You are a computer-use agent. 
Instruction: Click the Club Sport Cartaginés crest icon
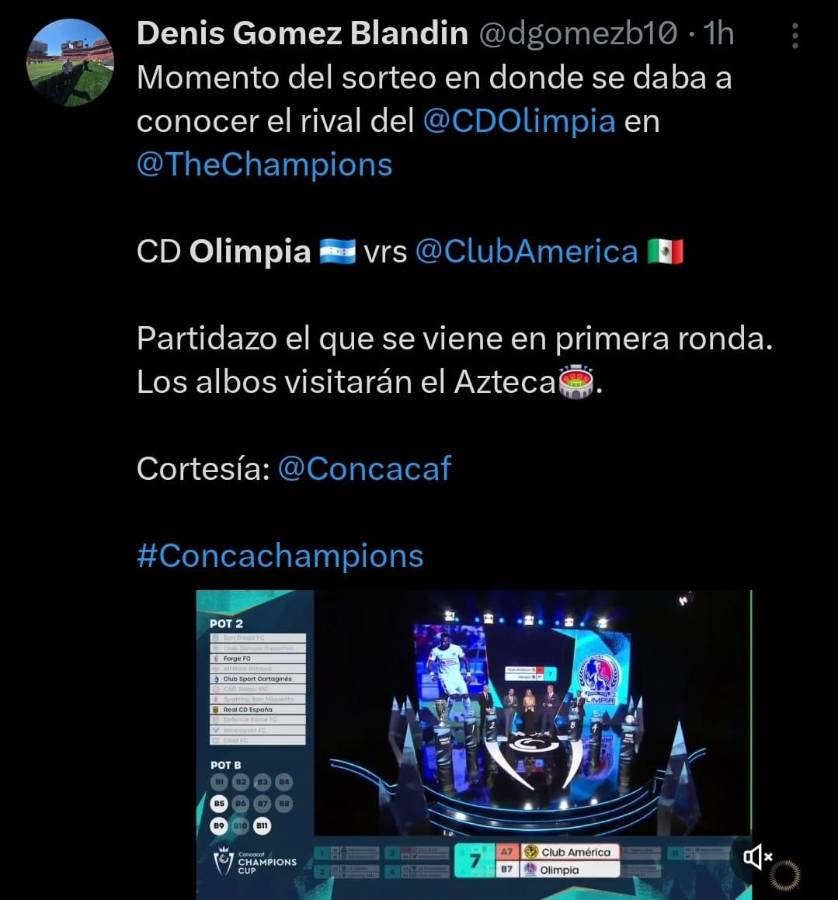[x=216, y=678]
